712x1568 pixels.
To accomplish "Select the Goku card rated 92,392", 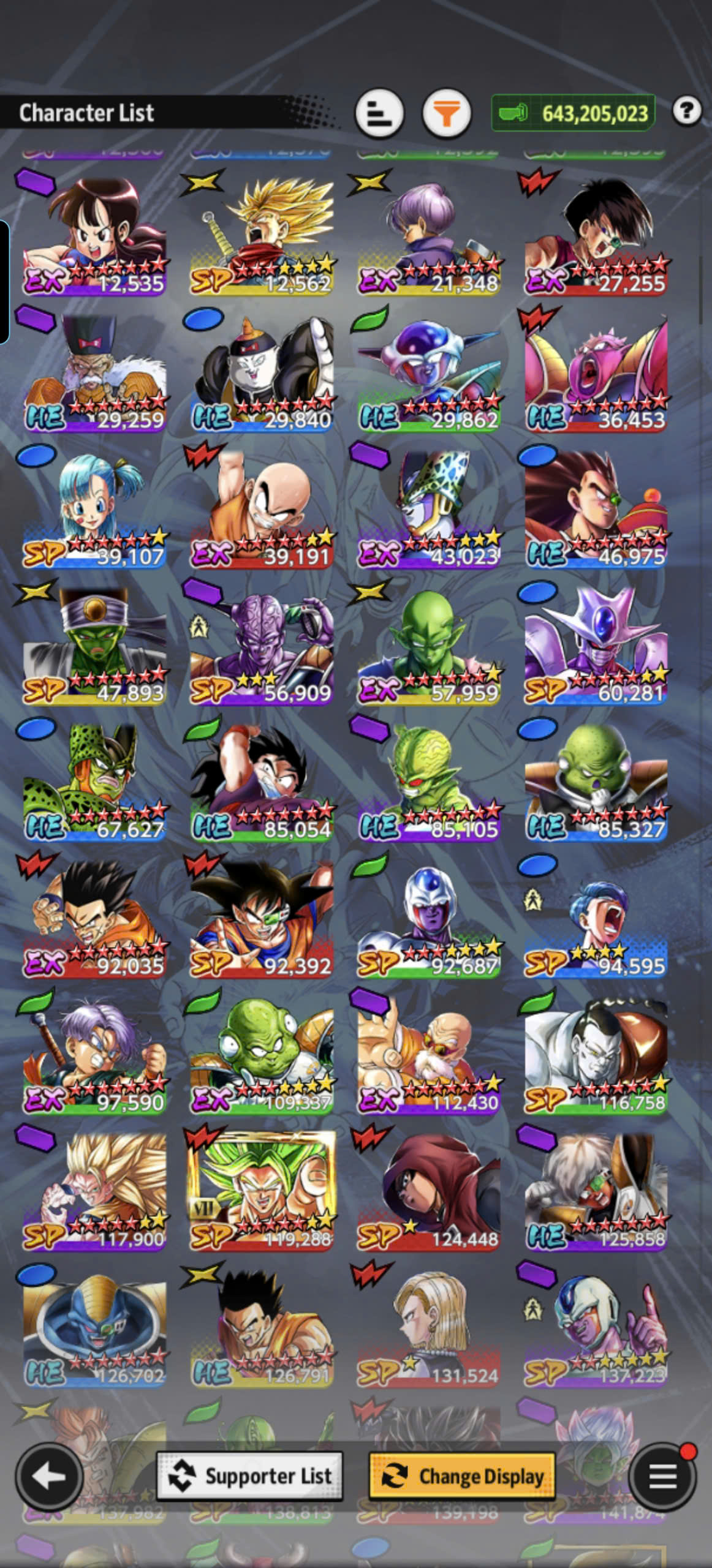I will pyautogui.click(x=262, y=919).
